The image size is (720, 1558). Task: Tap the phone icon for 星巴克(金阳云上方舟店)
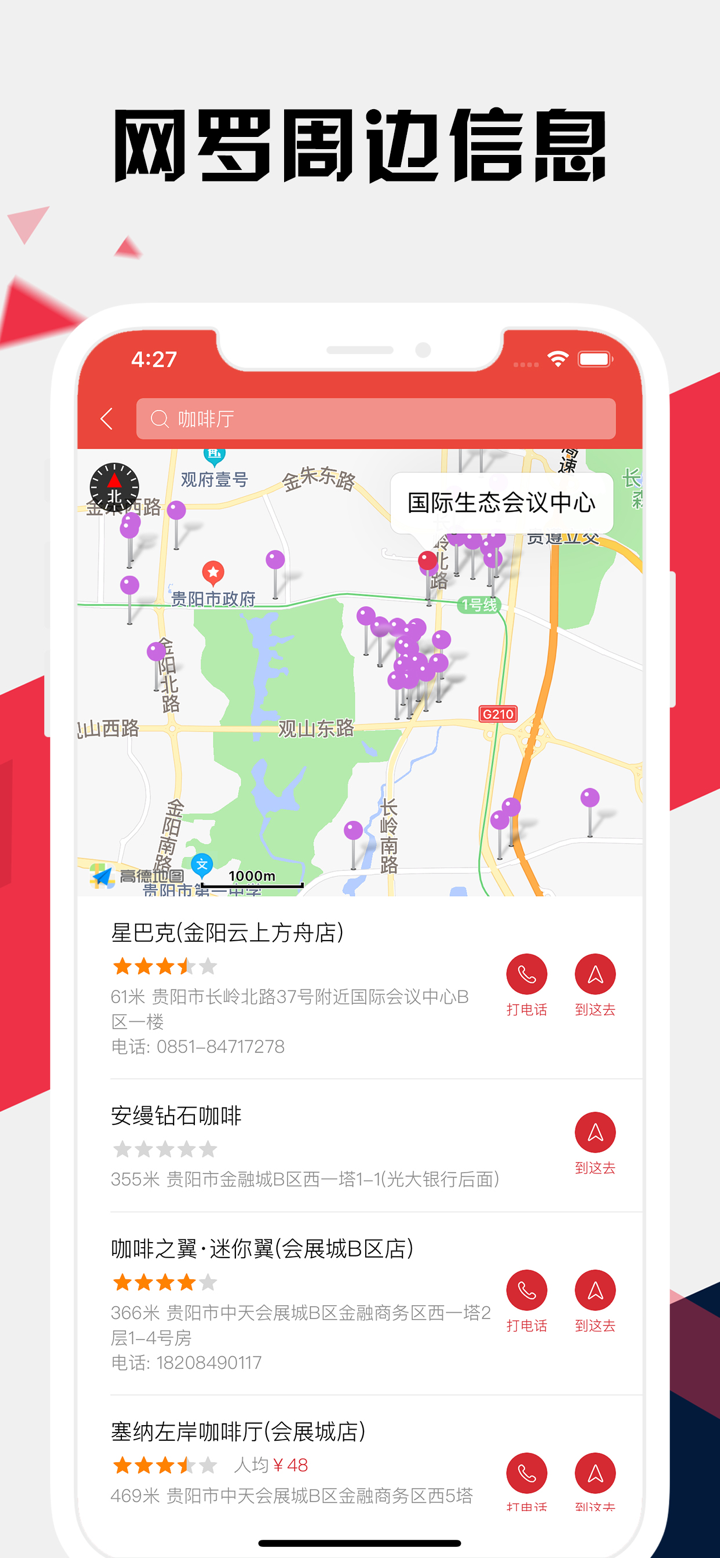(x=526, y=975)
